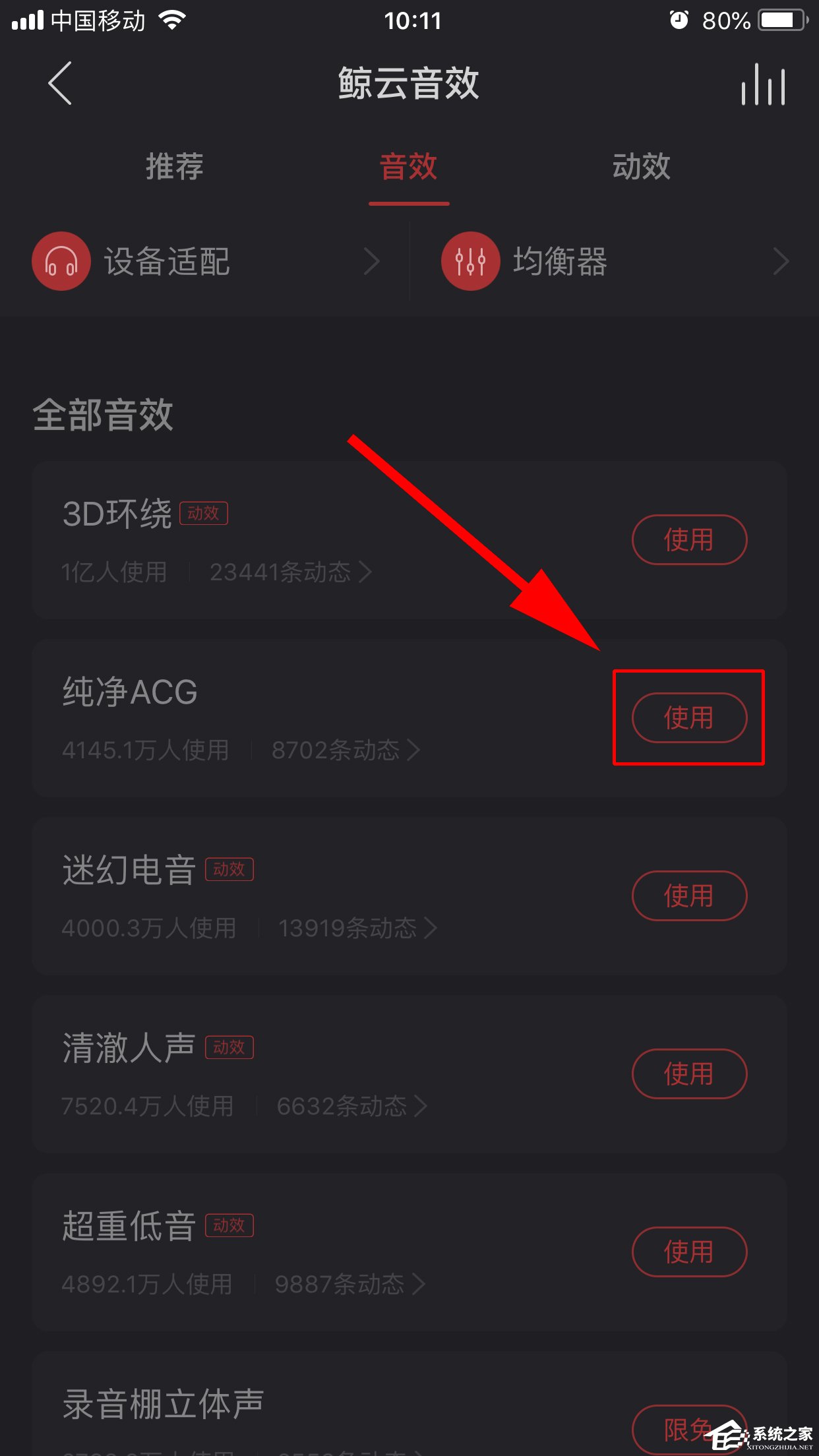
Task: Apply the 超重低音 effect
Action: 689,1252
